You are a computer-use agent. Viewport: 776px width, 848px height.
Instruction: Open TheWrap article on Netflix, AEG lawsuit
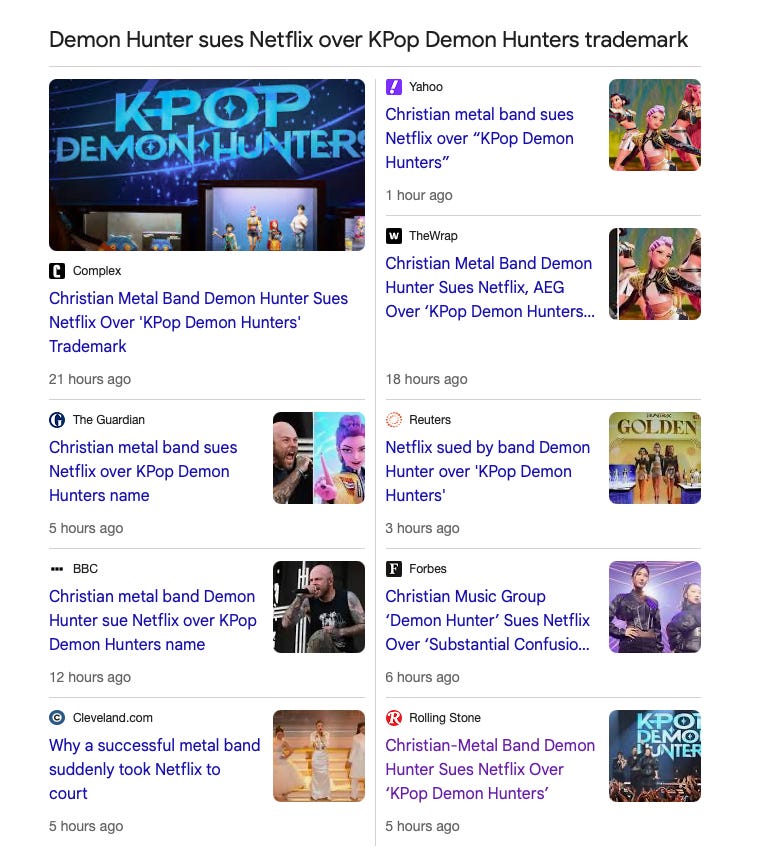[489, 287]
